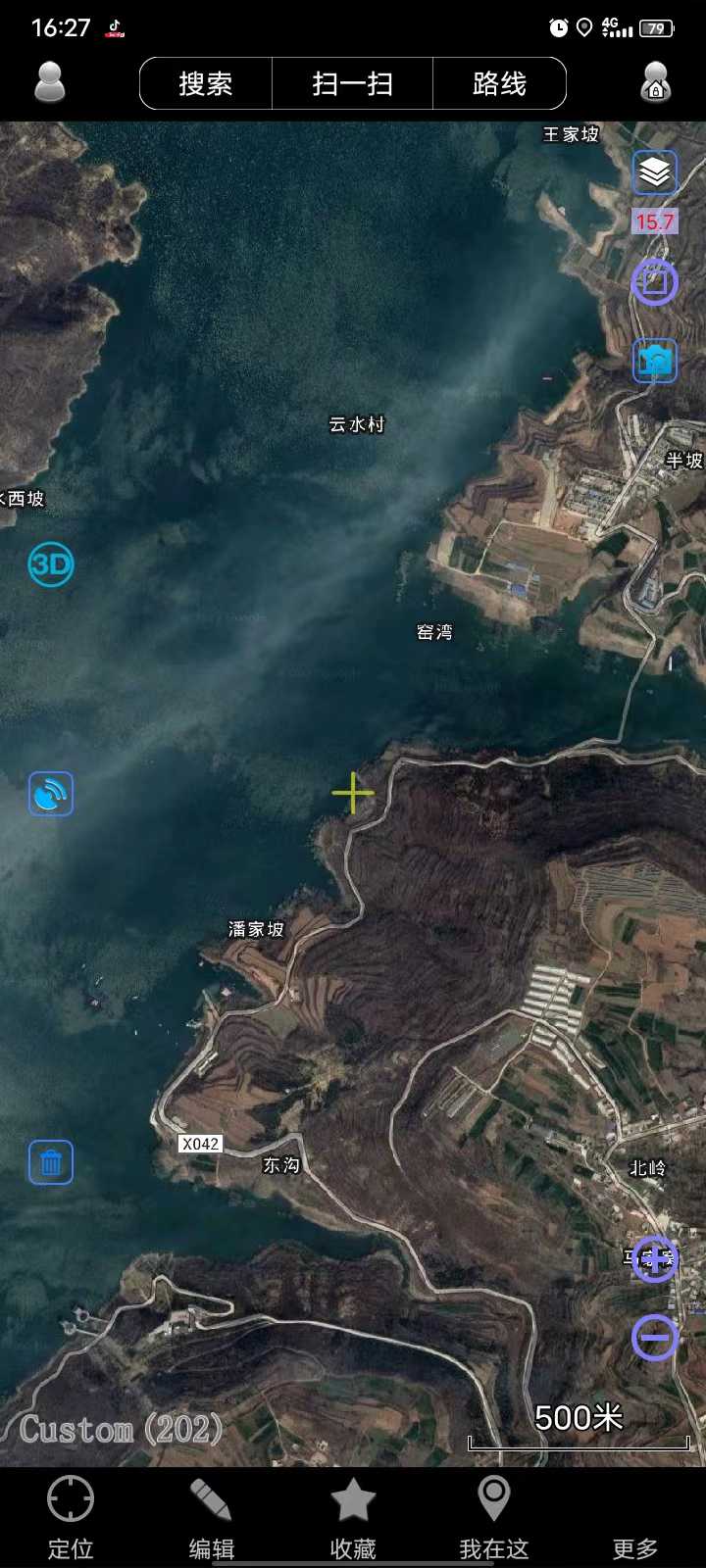This screenshot has width=706, height=1568.
Task: Open 路线 route planning
Action: (x=499, y=83)
